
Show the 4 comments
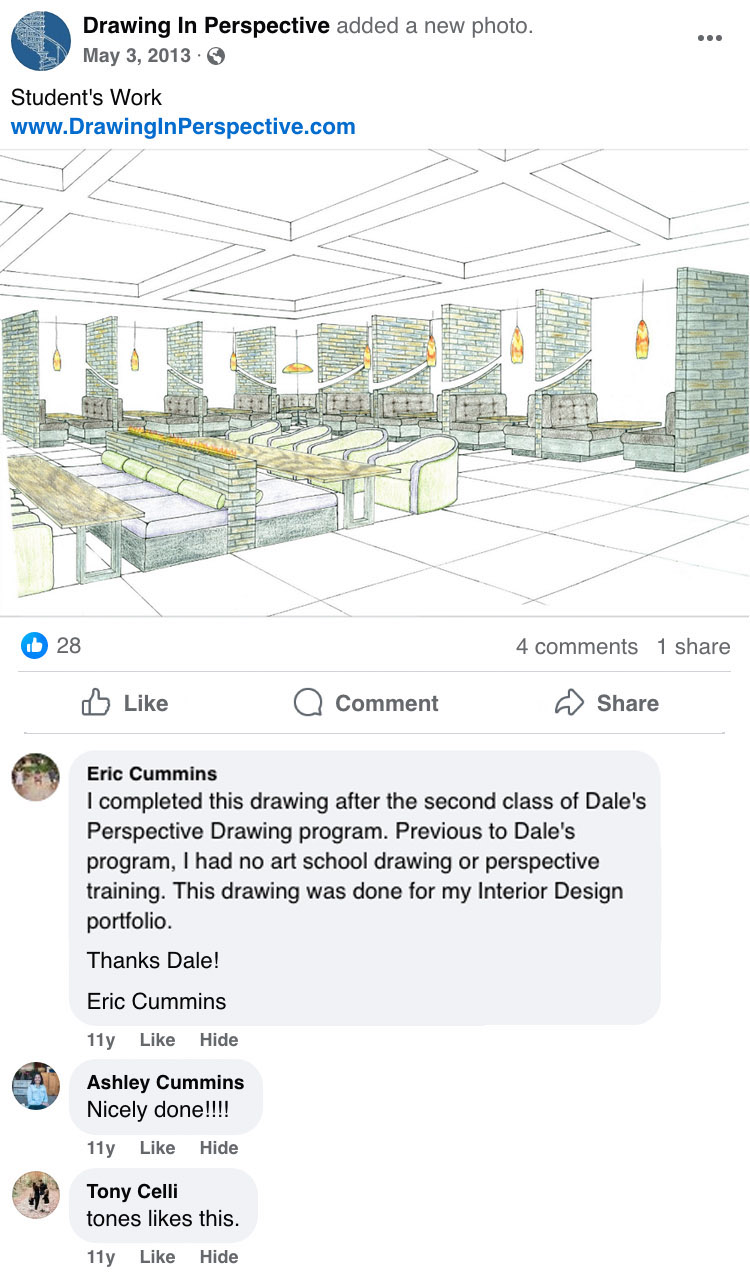point(576,647)
